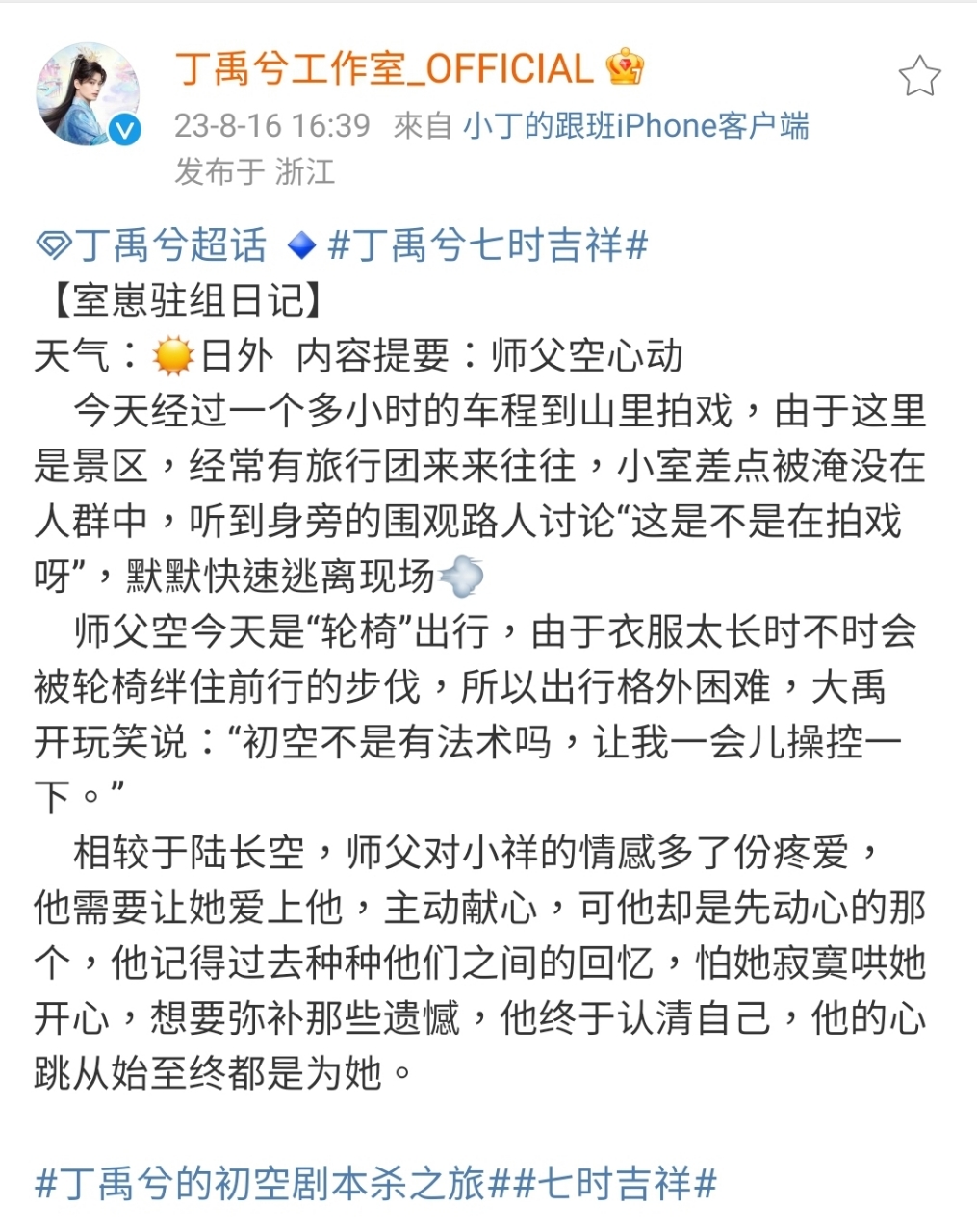Screen dimensions: 977x1232
Task: Tap the 丁禹兮工作室_OFFICIAL username
Action: (x=384, y=69)
